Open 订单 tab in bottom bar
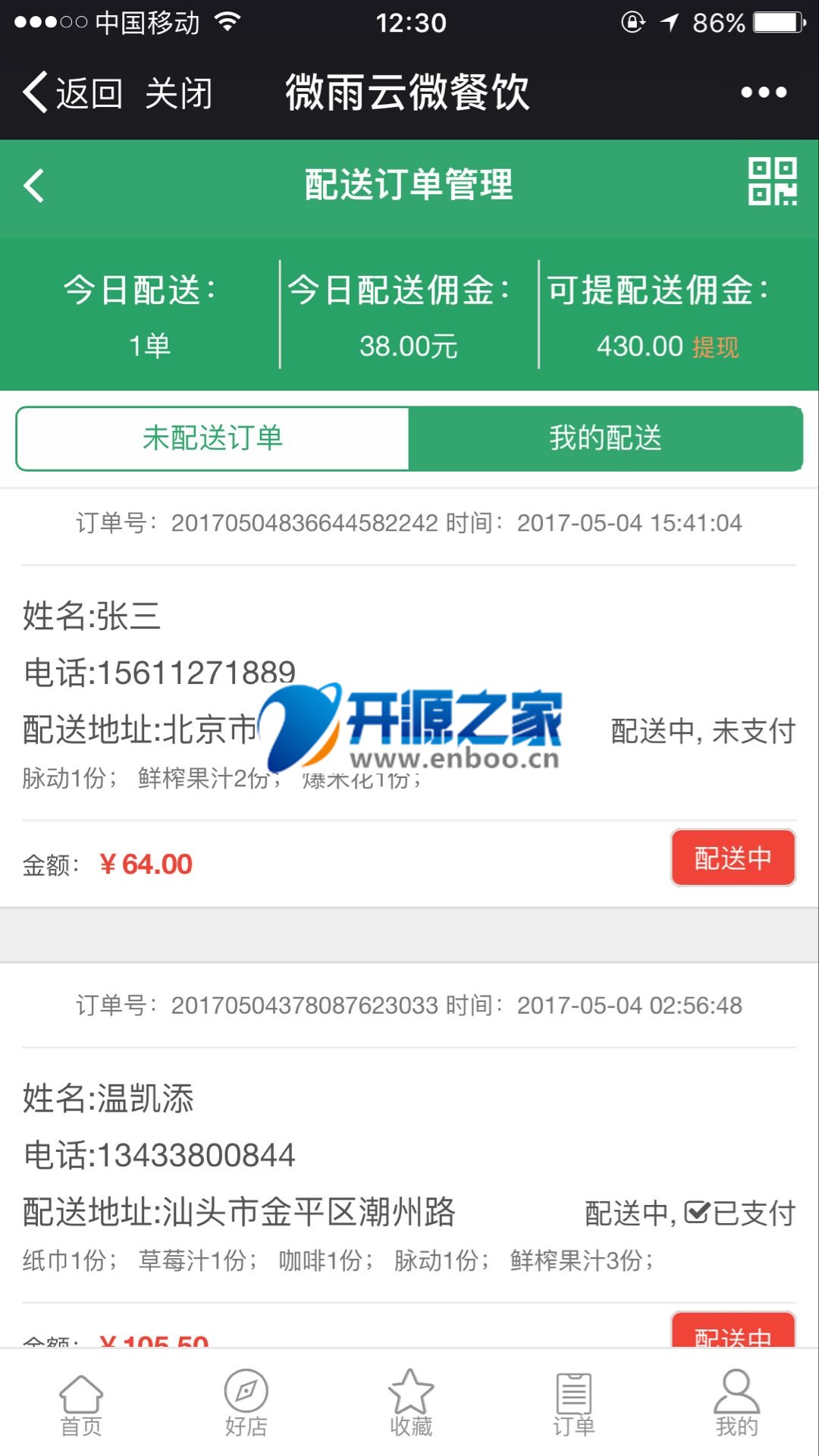Viewport: 819px width, 1456px height. tap(574, 1405)
